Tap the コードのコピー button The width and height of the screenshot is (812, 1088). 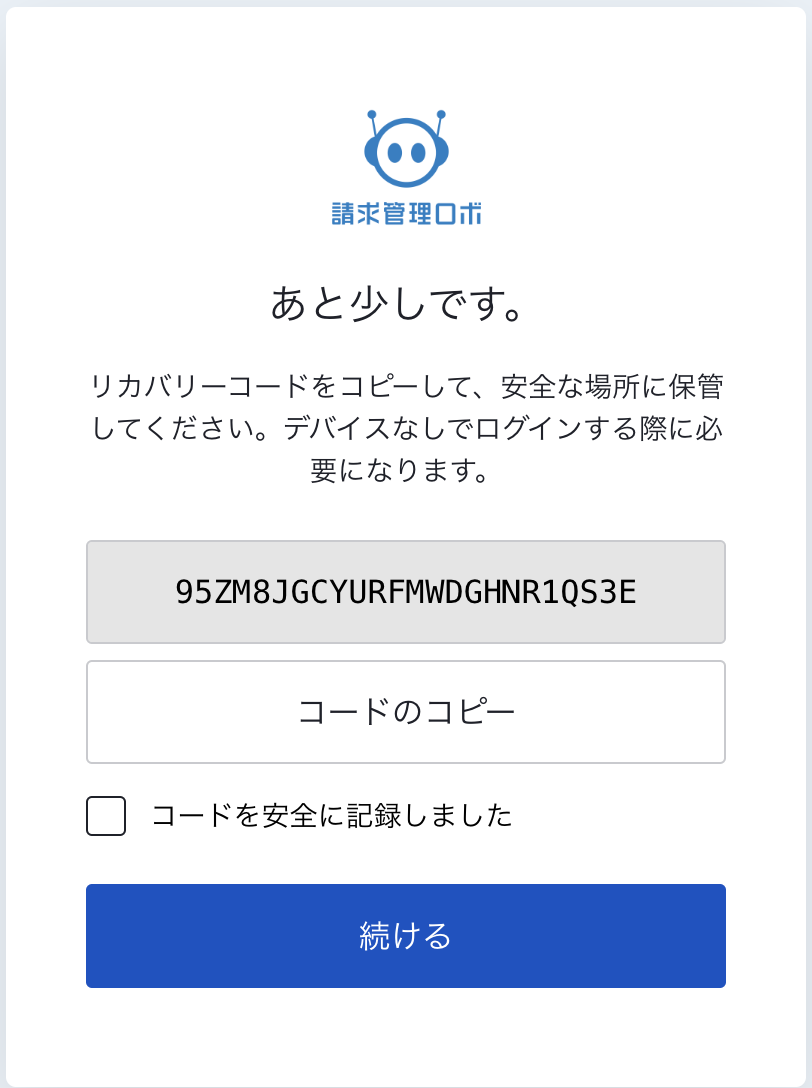[405, 712]
